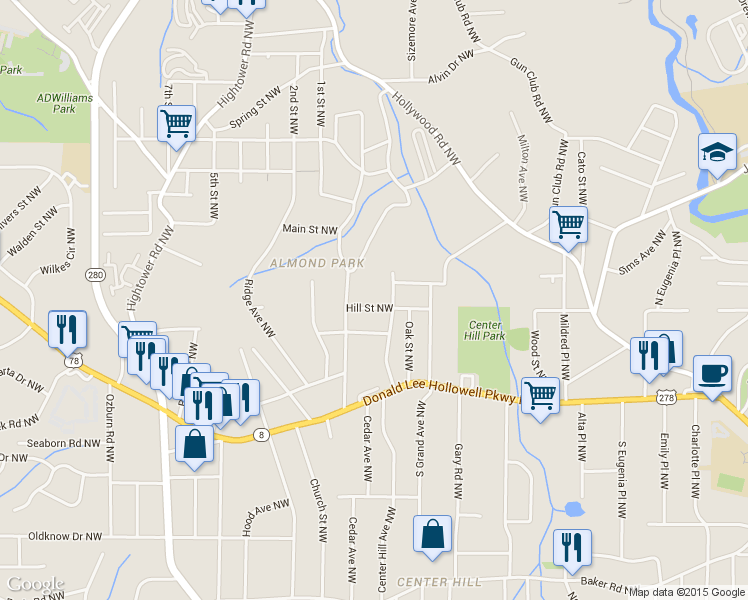
Task: Tap the coffee cup cafe marker
Action: tap(712, 375)
